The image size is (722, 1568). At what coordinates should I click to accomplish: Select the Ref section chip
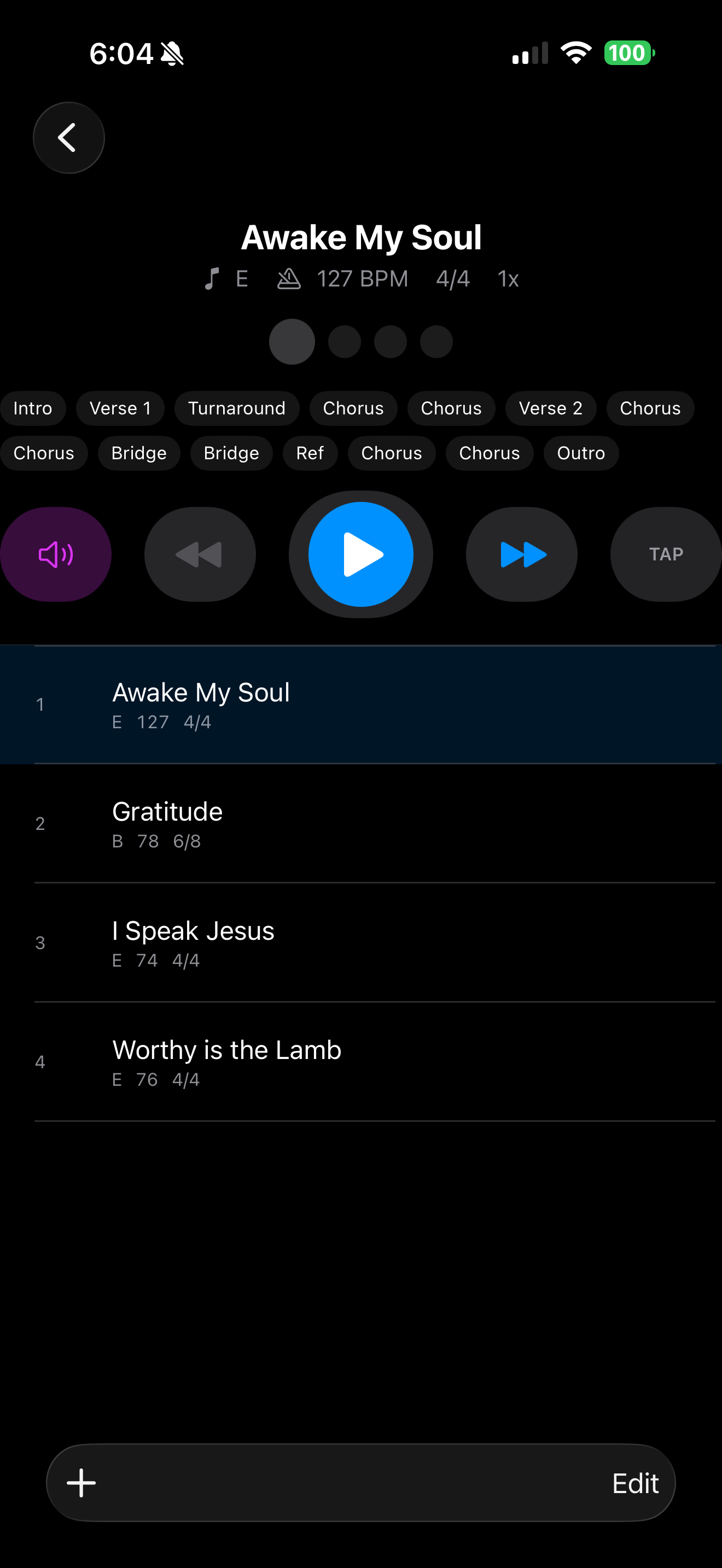click(310, 453)
